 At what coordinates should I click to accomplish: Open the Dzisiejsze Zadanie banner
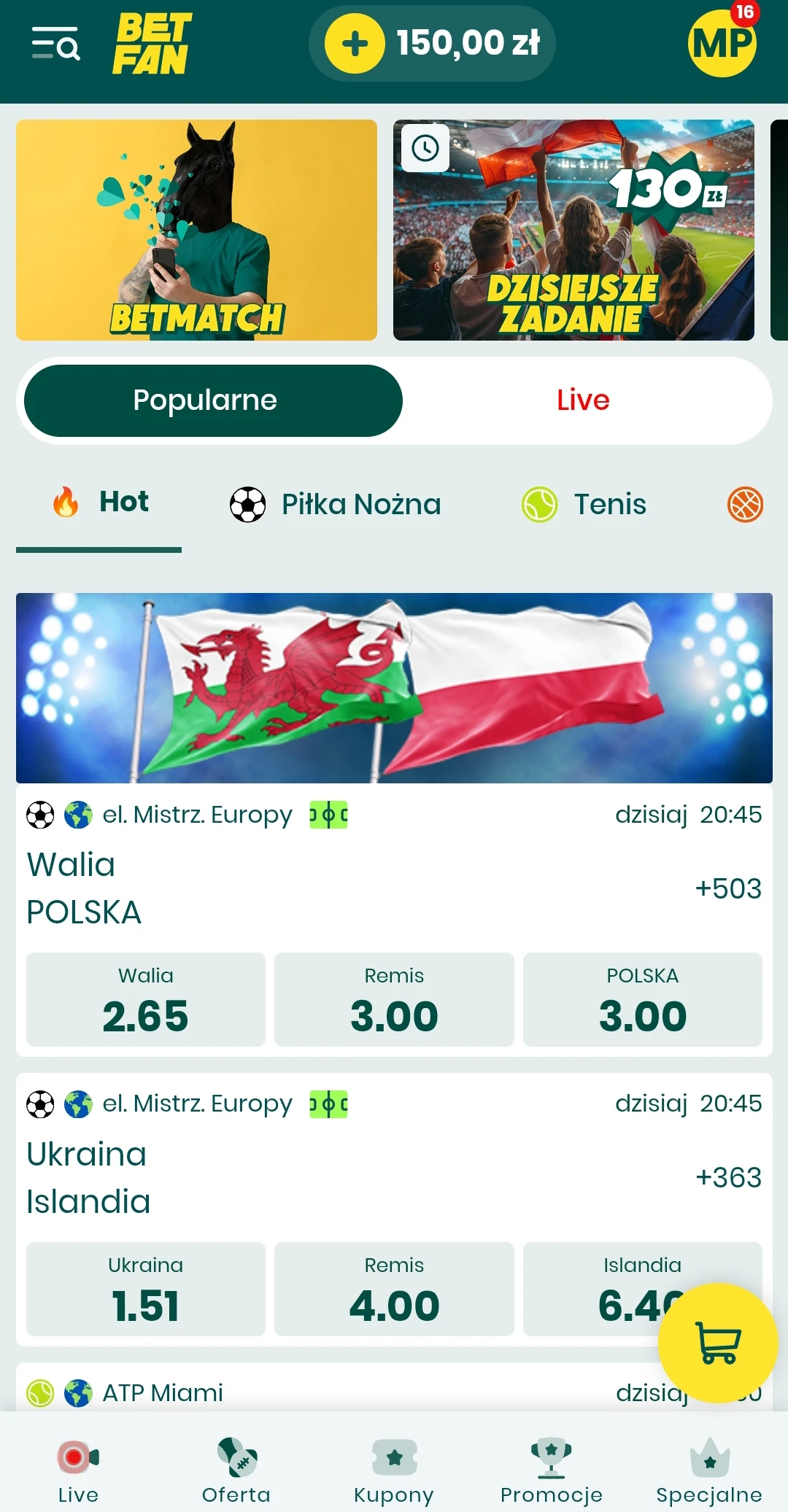pos(573,230)
